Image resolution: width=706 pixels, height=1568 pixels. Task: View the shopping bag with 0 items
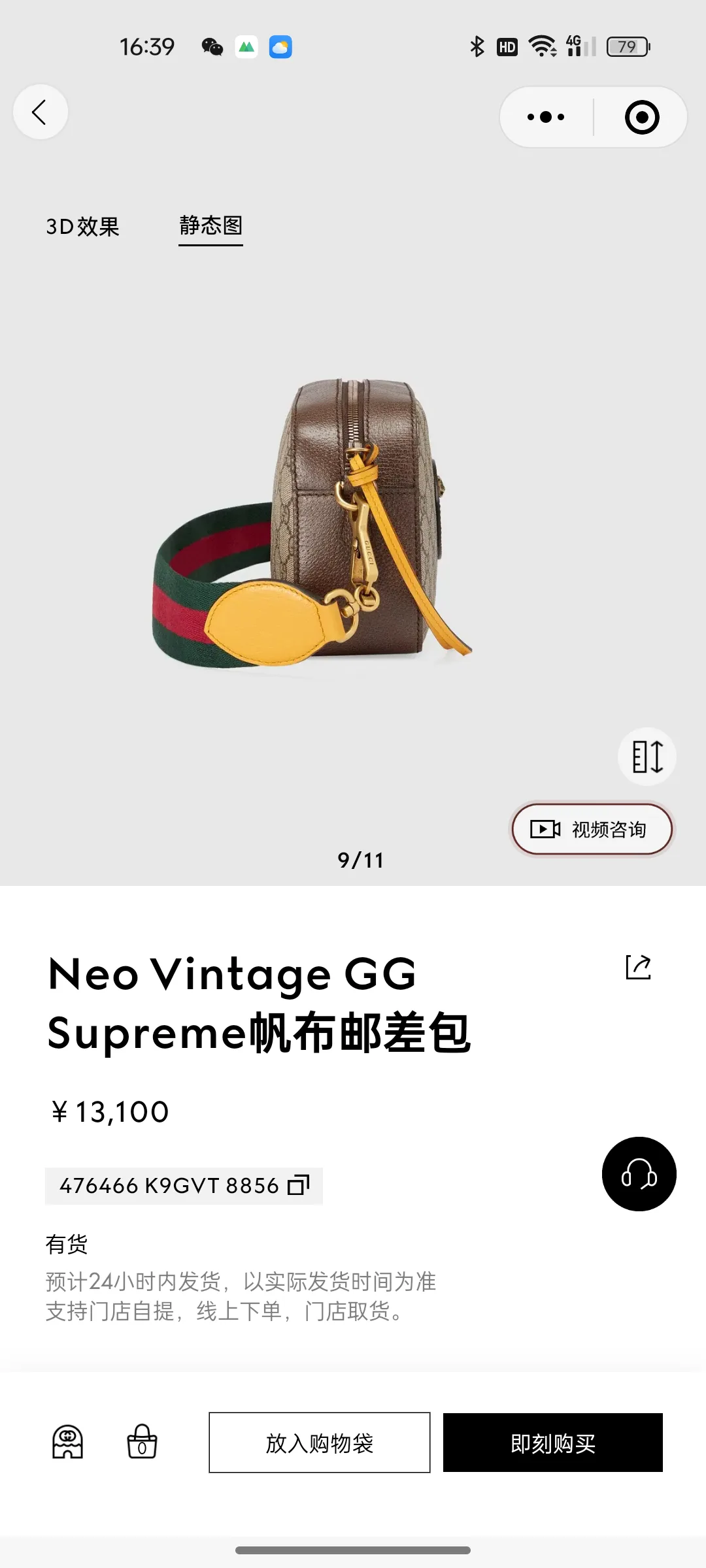pos(142,1442)
